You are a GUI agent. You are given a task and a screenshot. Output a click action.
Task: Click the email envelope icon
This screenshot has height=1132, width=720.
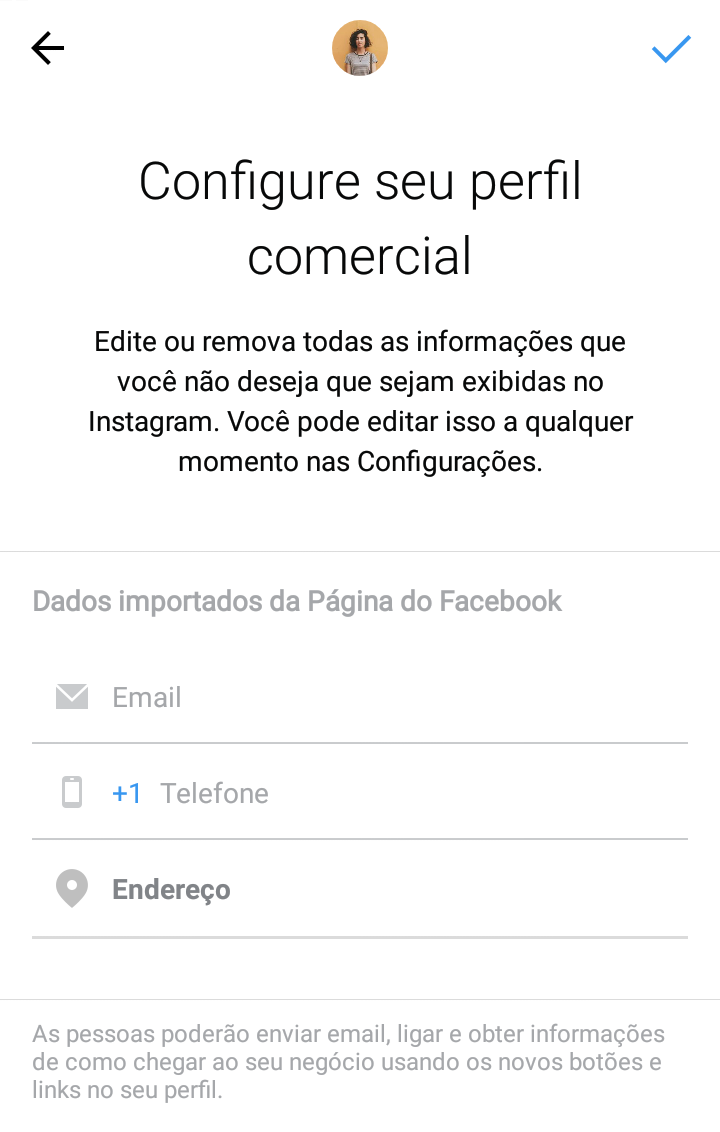[x=71, y=697]
